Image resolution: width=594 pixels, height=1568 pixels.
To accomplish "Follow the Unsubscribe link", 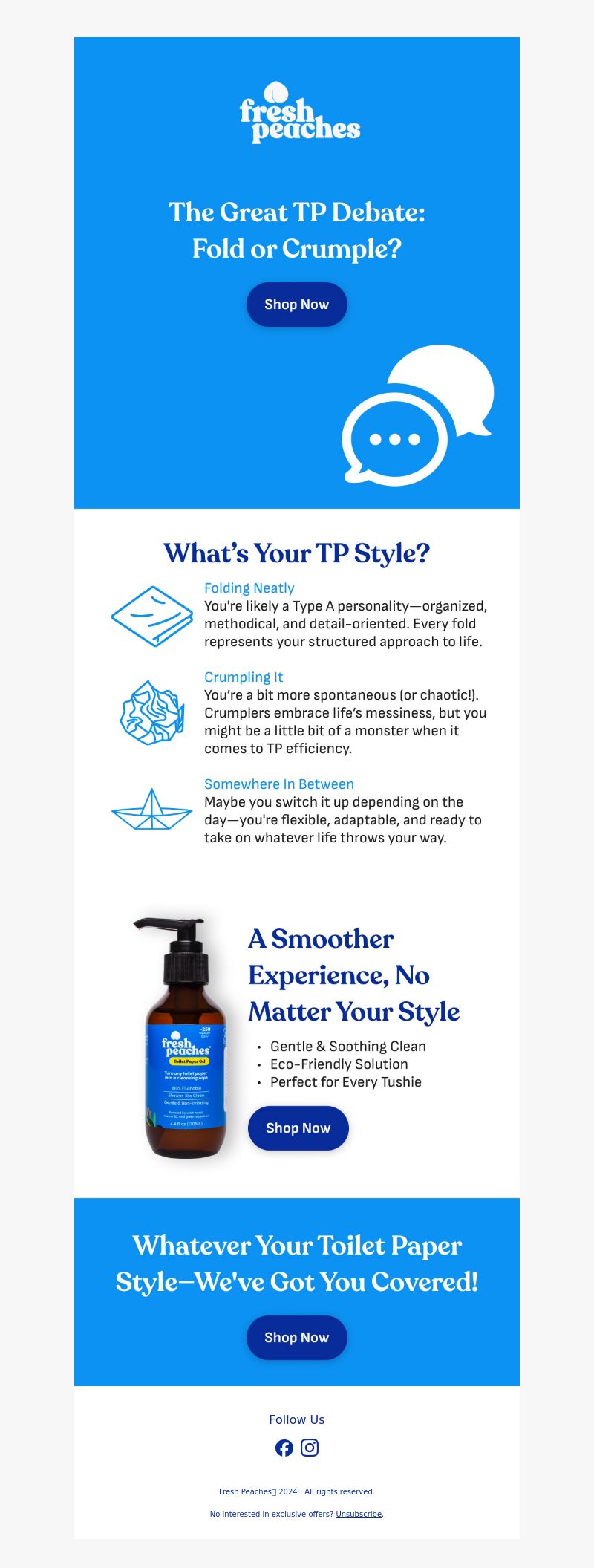I will pyautogui.click(x=359, y=1514).
